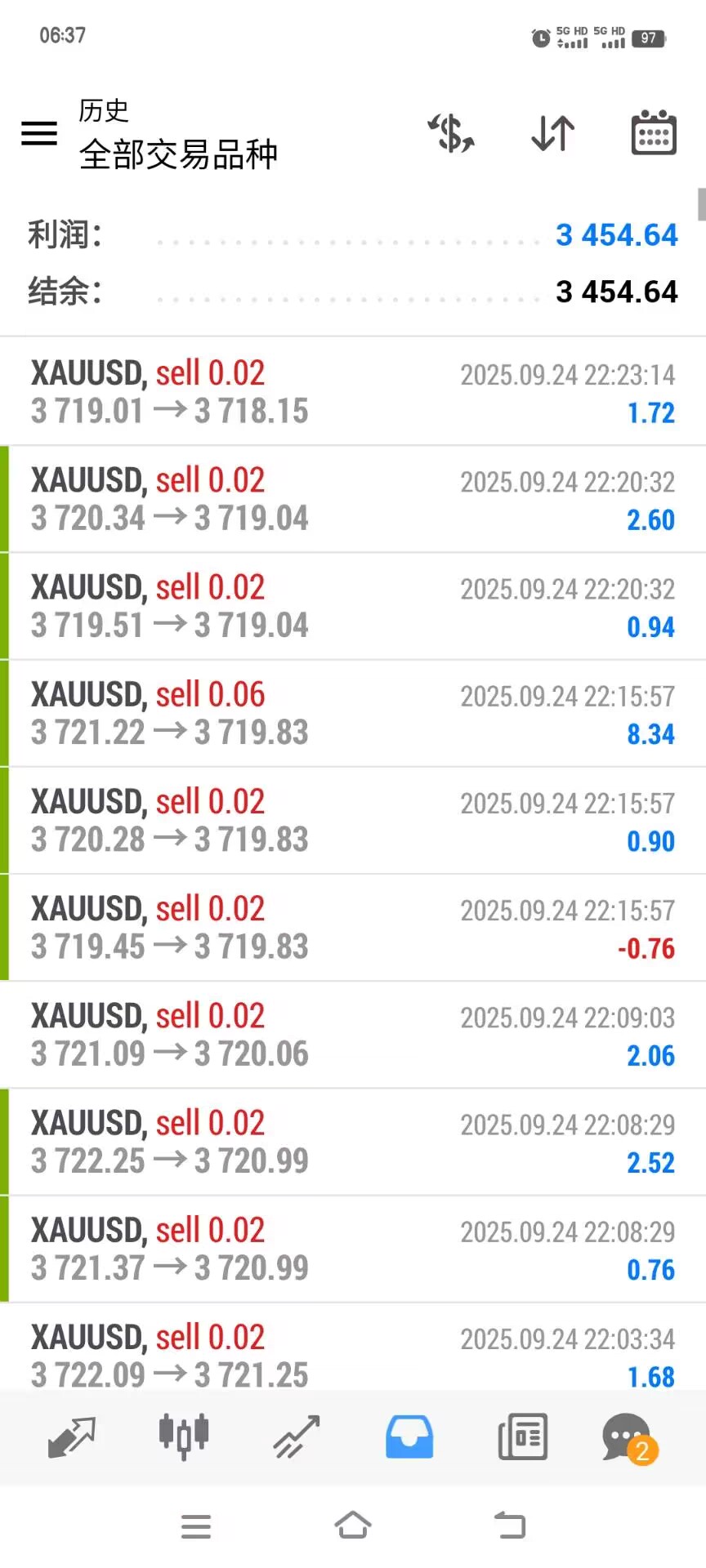Open the first XAUUSD sell 0.02 trade

tap(353, 390)
